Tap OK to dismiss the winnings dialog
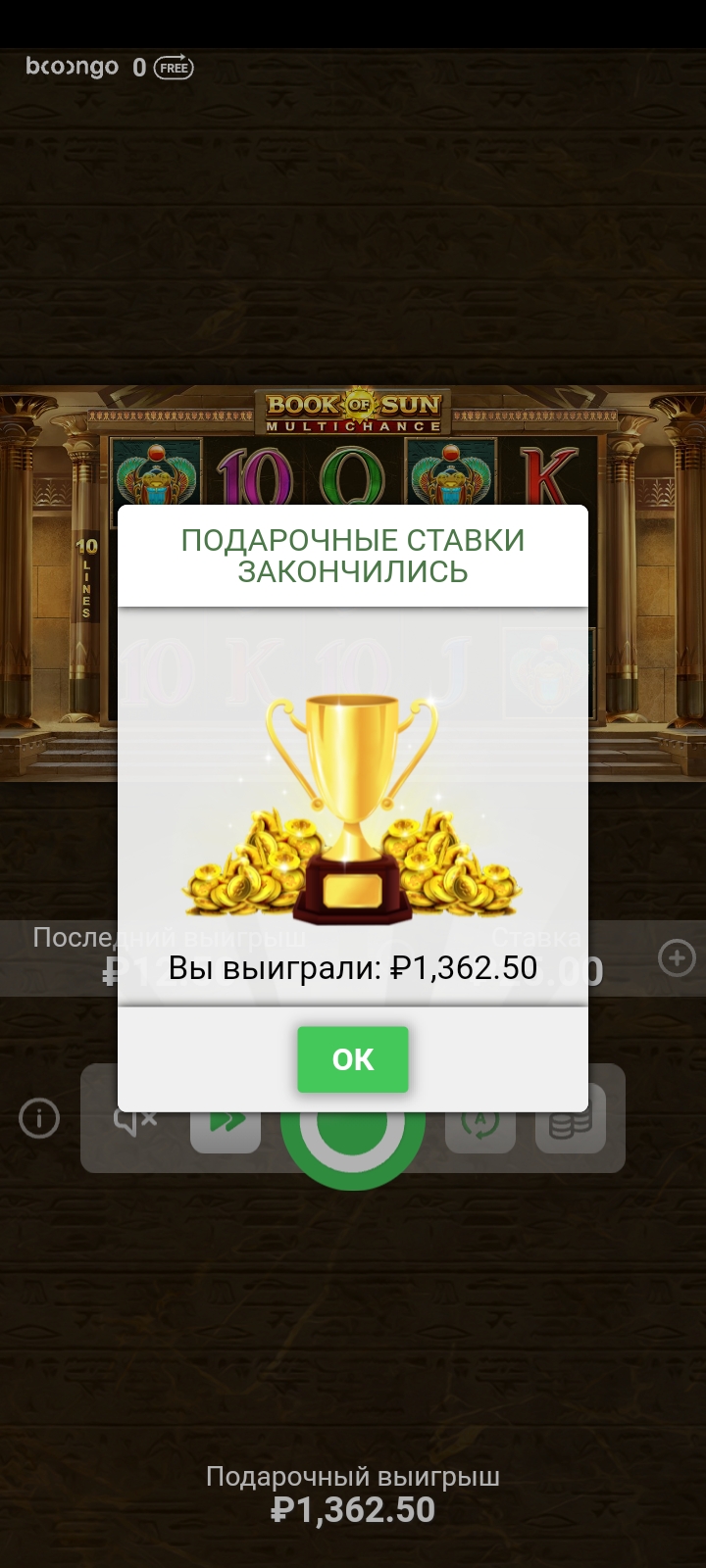706x1568 pixels. point(352,1058)
